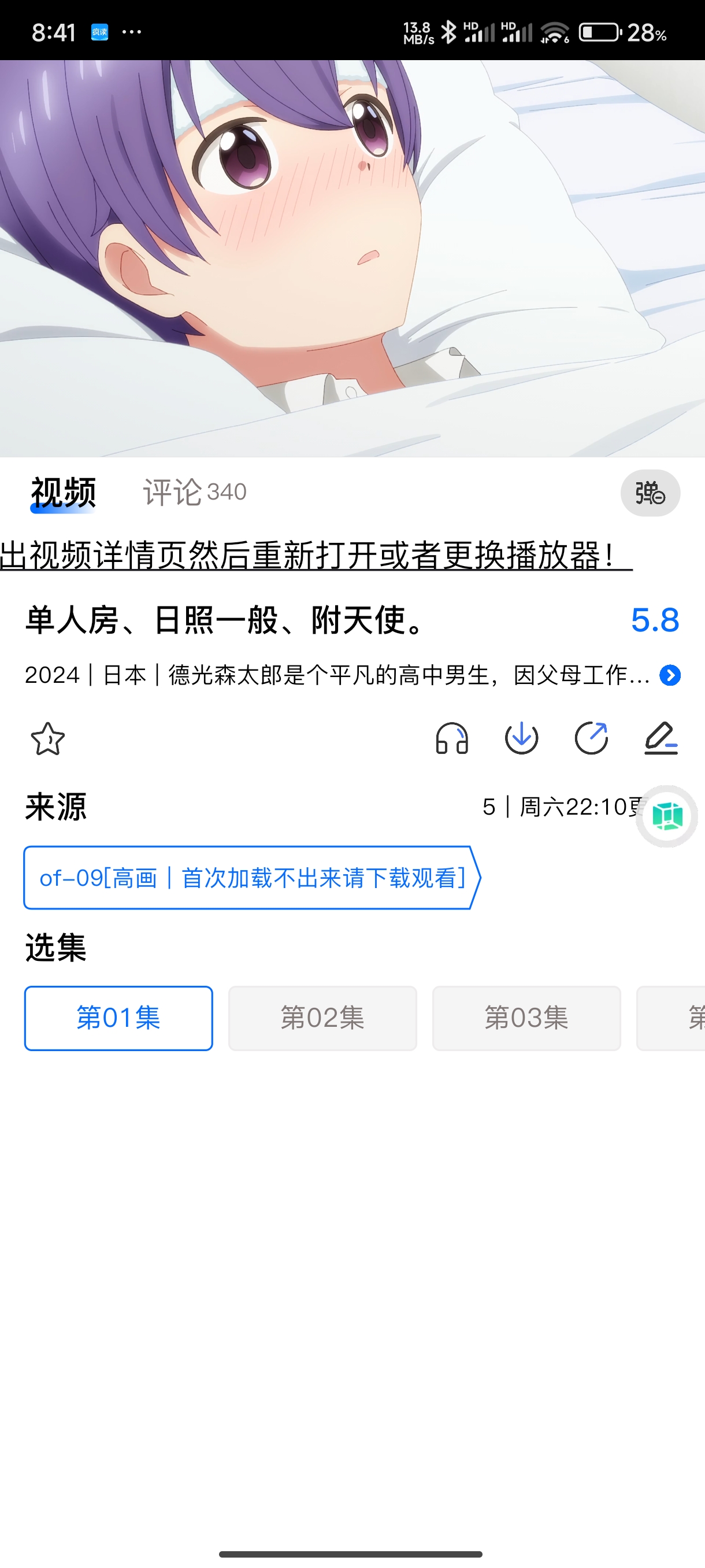Tap the pen icon to write a comment
Screen dimensions: 705x1568
[x=663, y=740]
